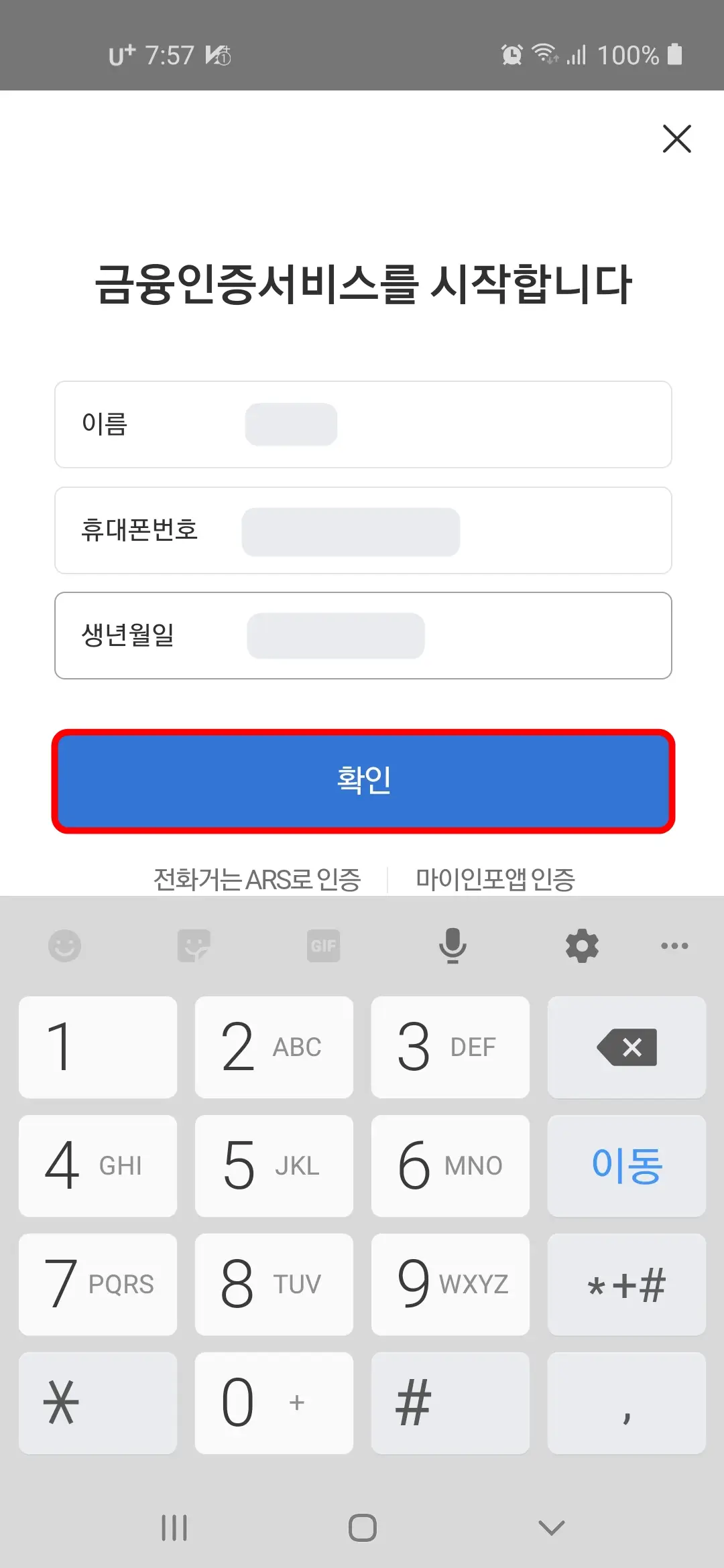Viewport: 724px width, 1568px height.
Task: Open the emoji panel on the keyboard
Action: coord(64,945)
